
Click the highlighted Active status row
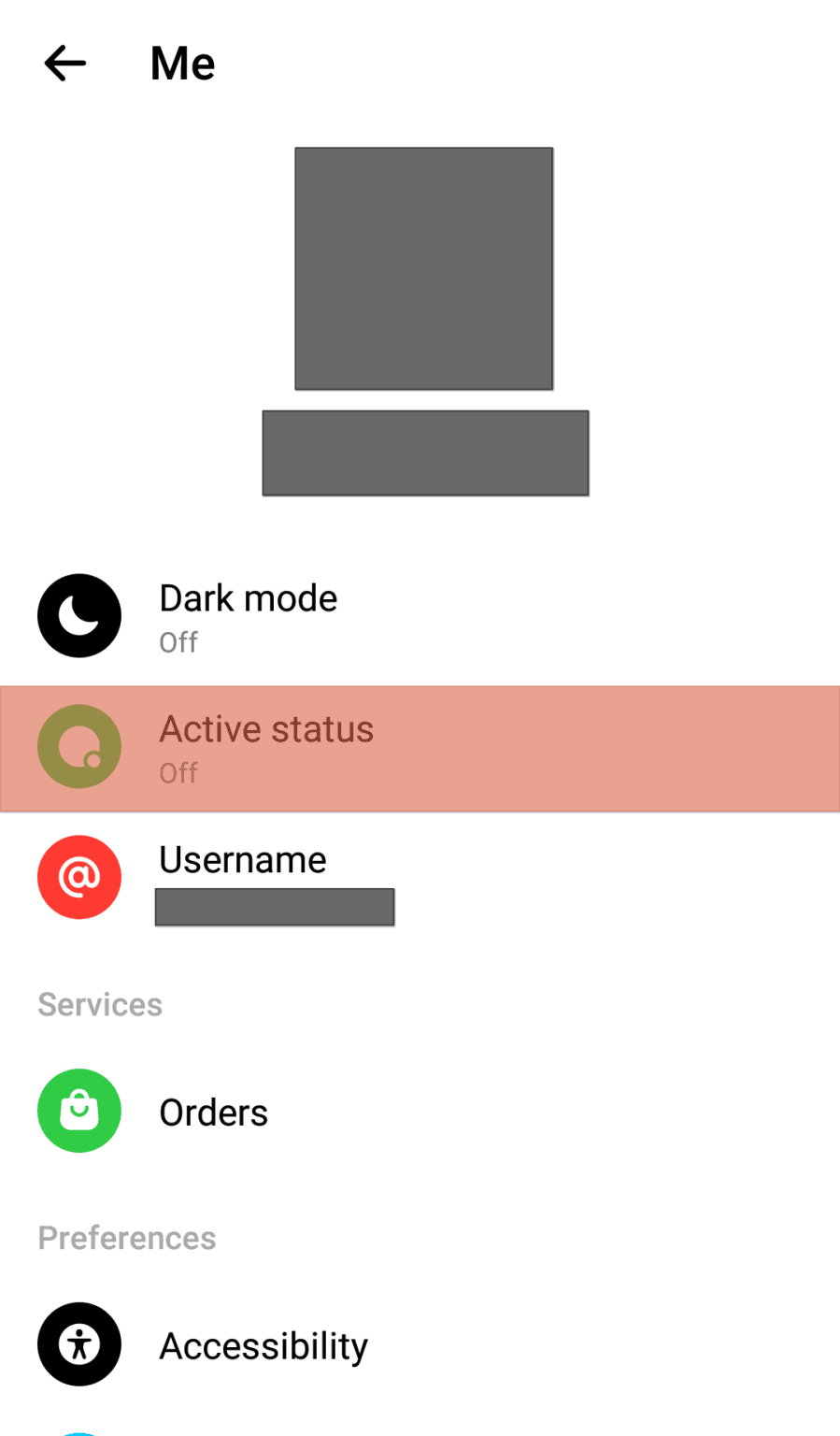pyautogui.click(x=420, y=747)
